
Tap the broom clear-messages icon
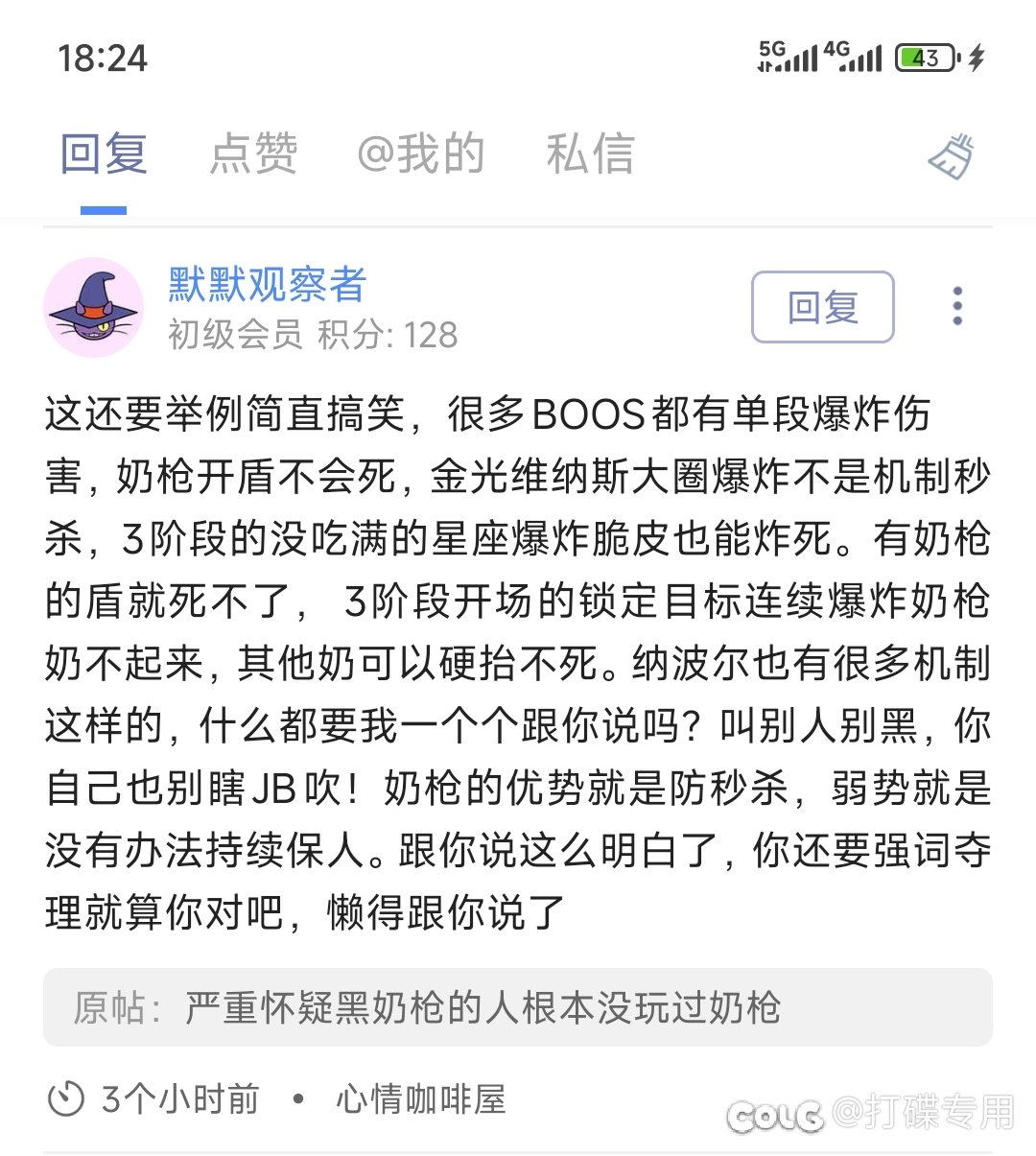(x=952, y=156)
